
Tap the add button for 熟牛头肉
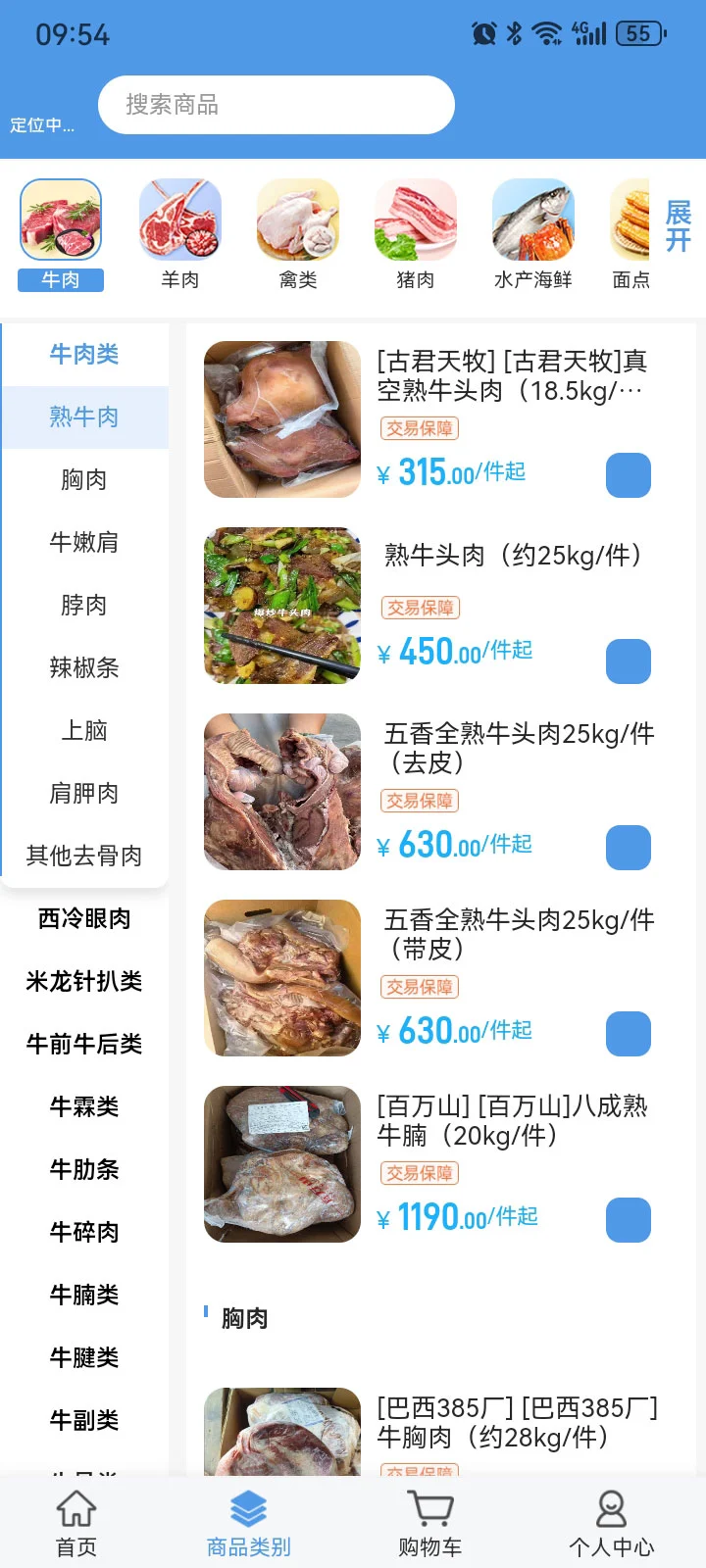[628, 661]
